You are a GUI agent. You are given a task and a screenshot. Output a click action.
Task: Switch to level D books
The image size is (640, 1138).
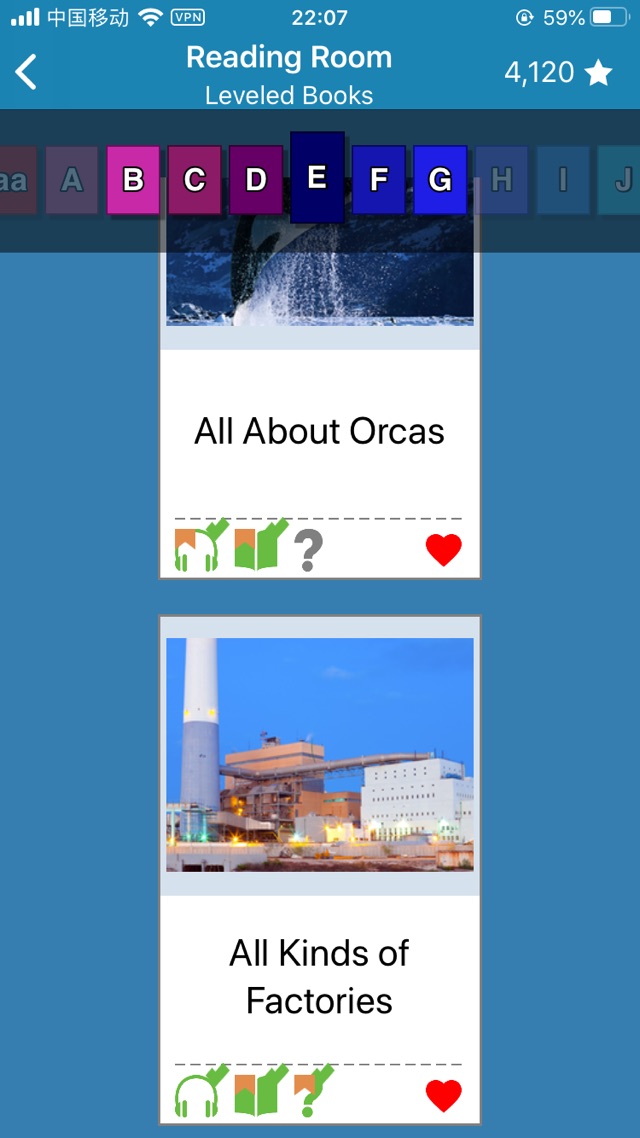coord(256,180)
